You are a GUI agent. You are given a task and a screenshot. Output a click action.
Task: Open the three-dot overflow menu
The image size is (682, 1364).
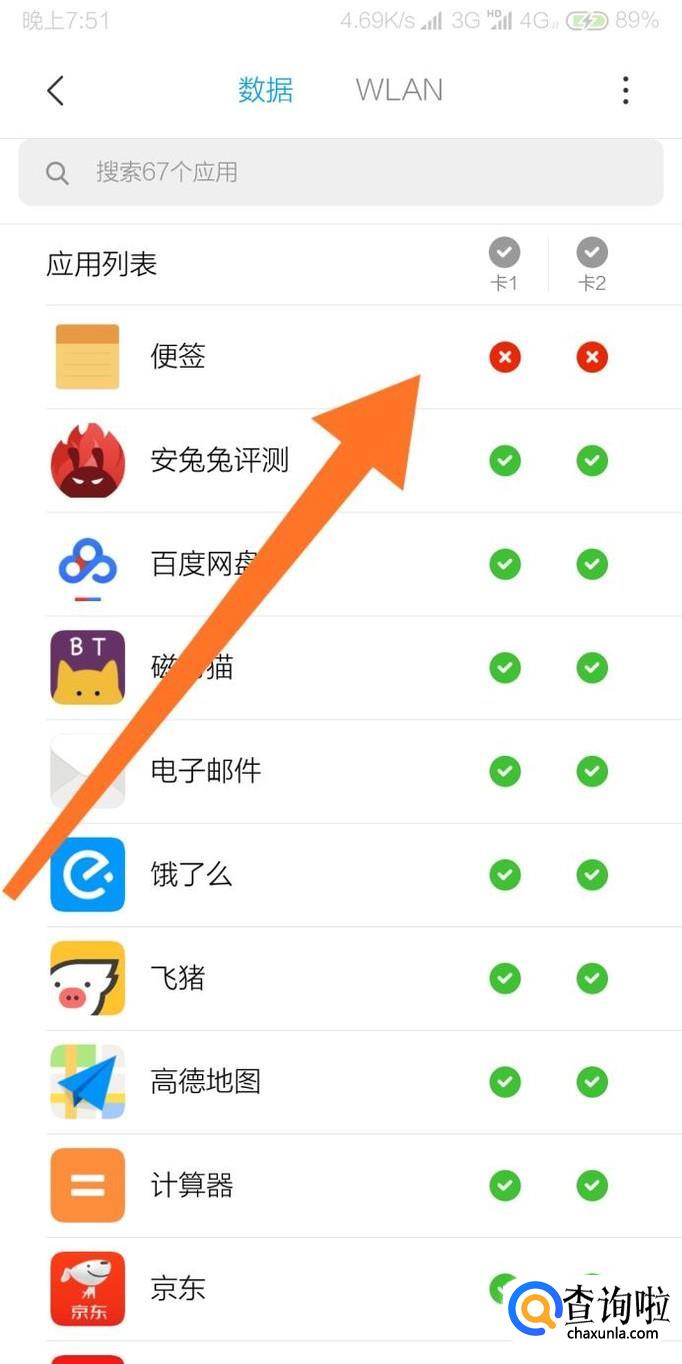[x=625, y=90]
